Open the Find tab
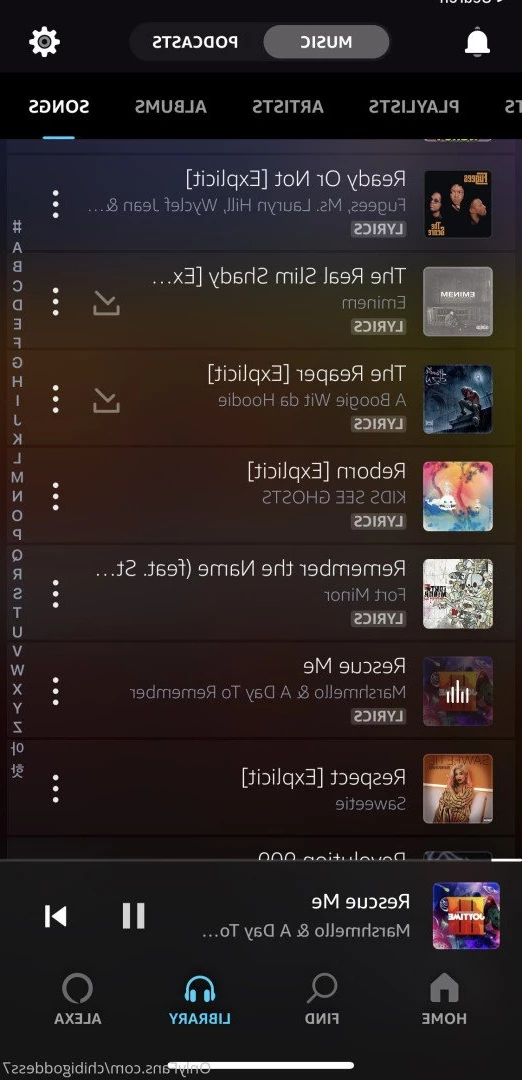 pos(322,999)
